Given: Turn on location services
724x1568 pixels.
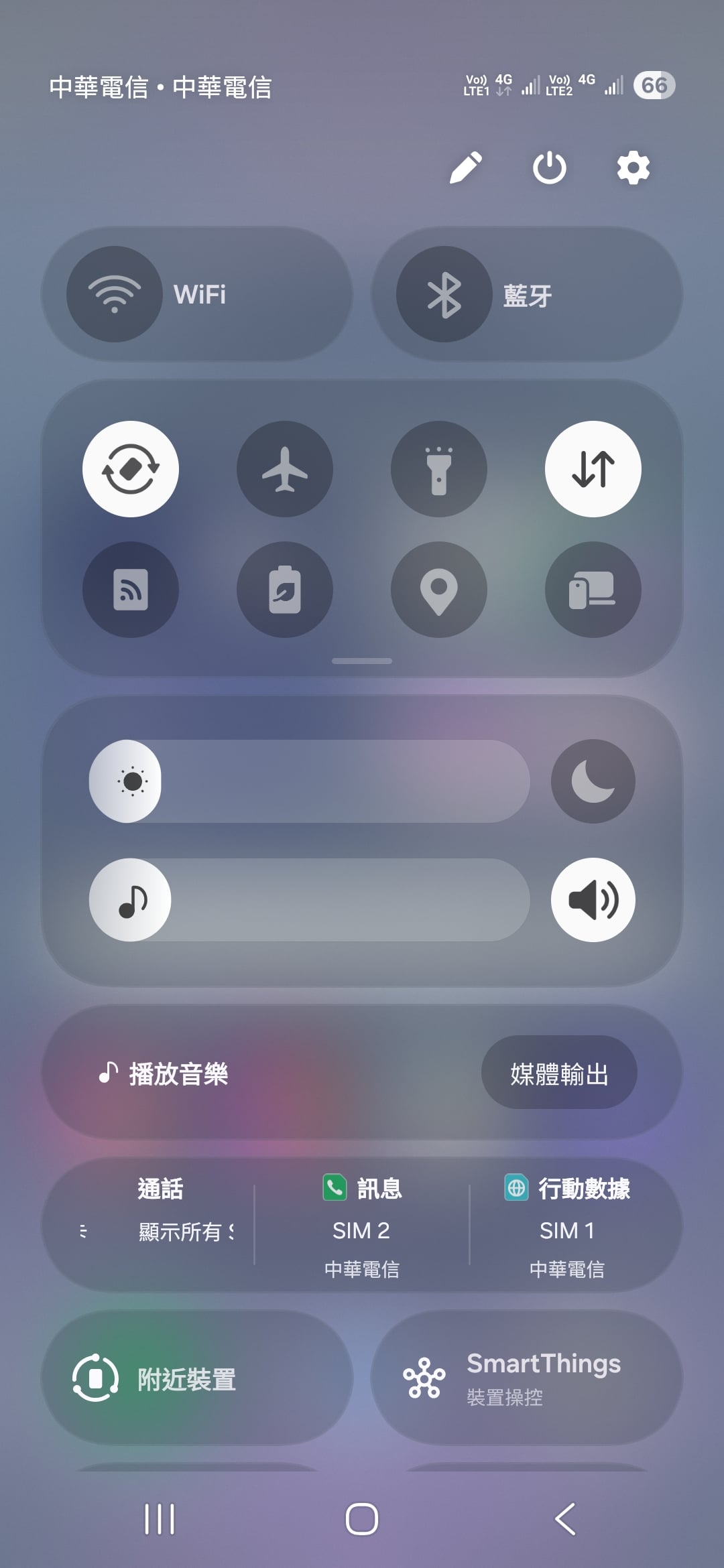Looking at the screenshot, I should coord(439,590).
